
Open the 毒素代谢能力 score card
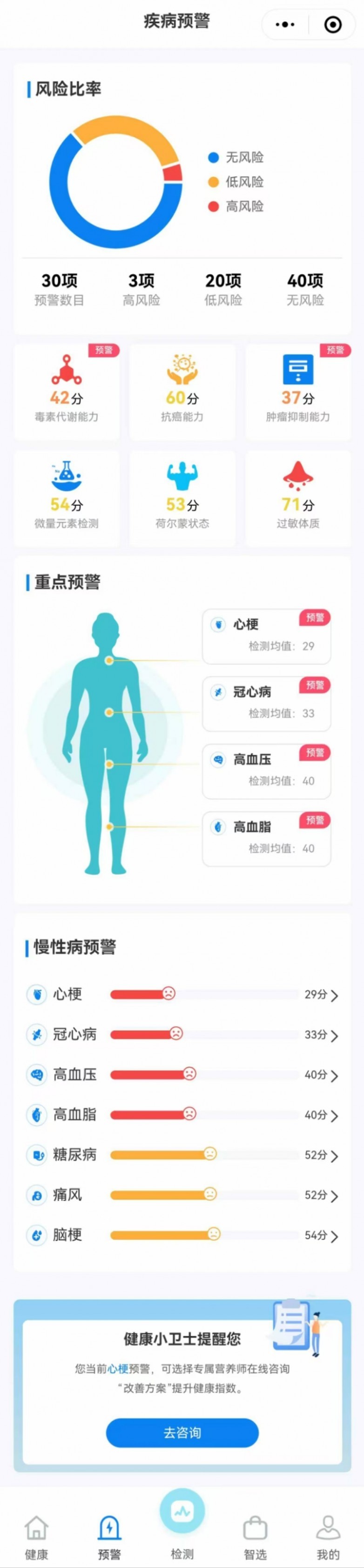coord(67,392)
